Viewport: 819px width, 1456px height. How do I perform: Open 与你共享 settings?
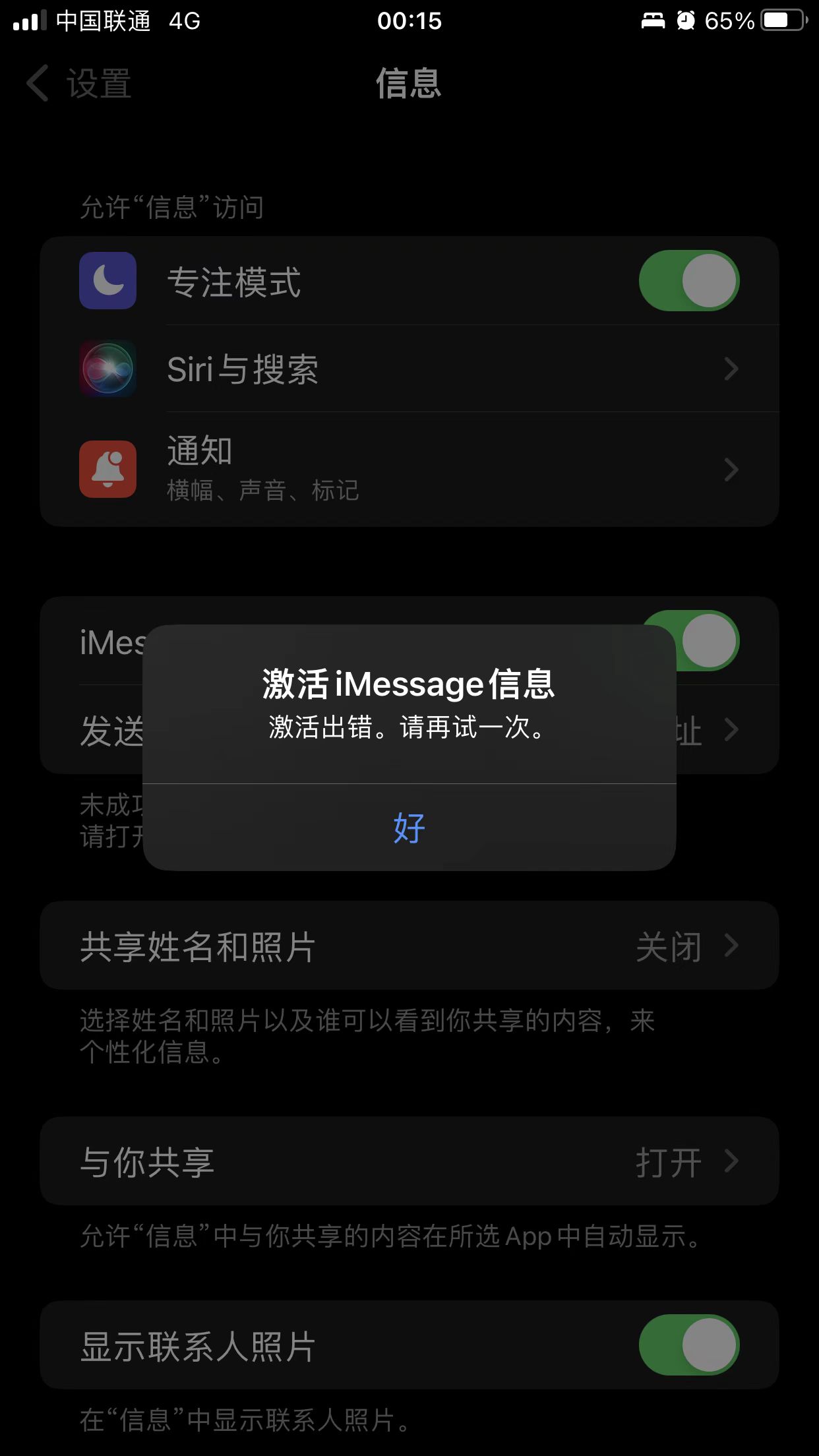(x=409, y=1161)
